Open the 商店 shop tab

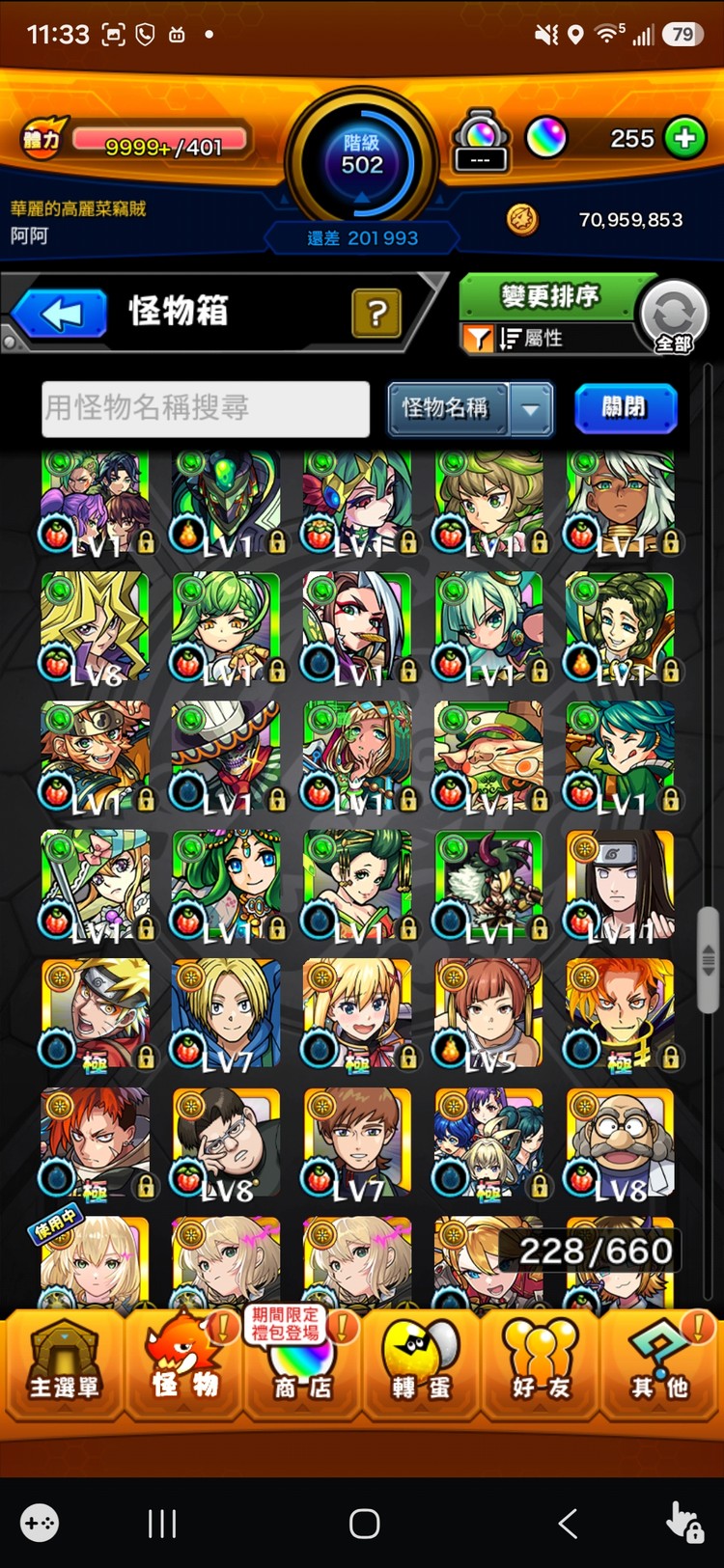[x=303, y=1363]
